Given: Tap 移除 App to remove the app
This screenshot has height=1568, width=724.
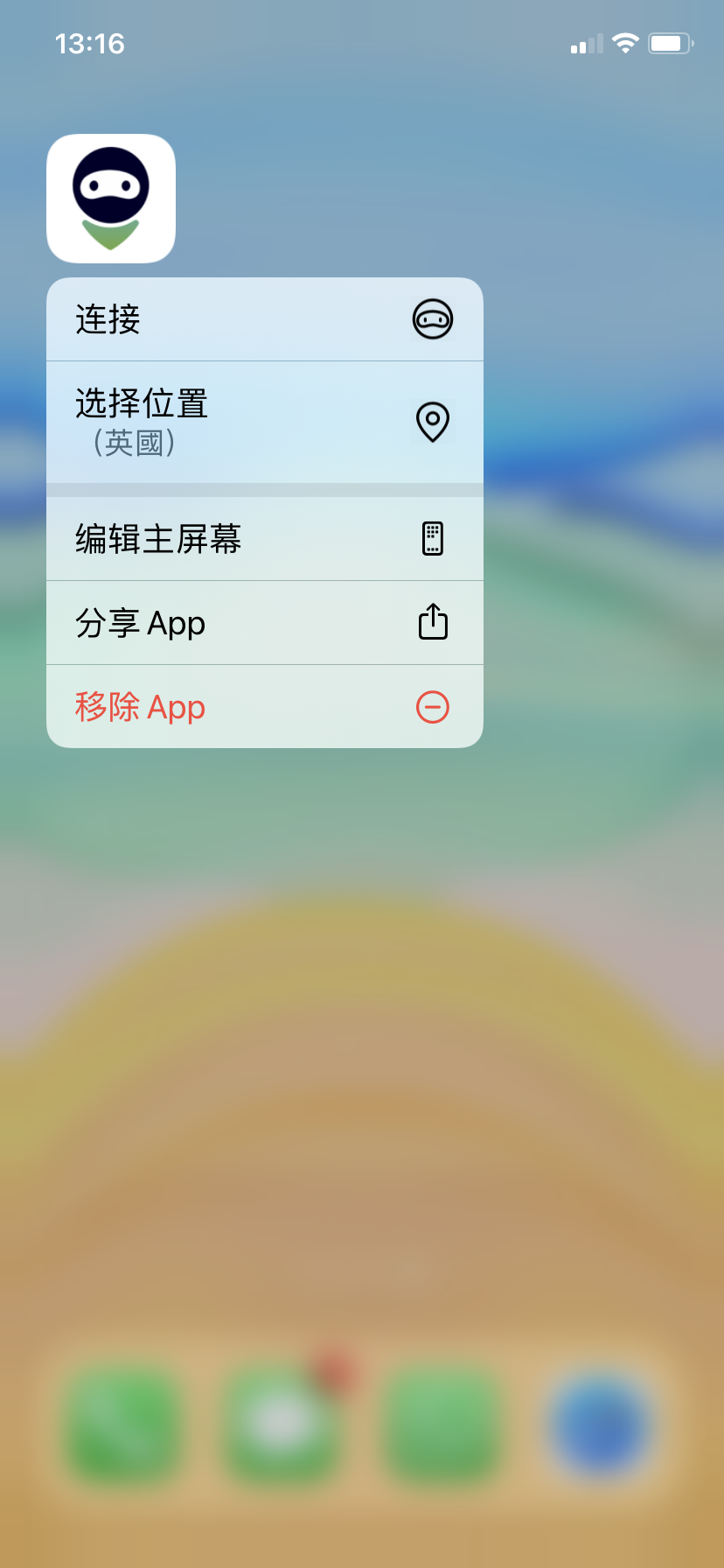Looking at the screenshot, I should coord(264,706).
